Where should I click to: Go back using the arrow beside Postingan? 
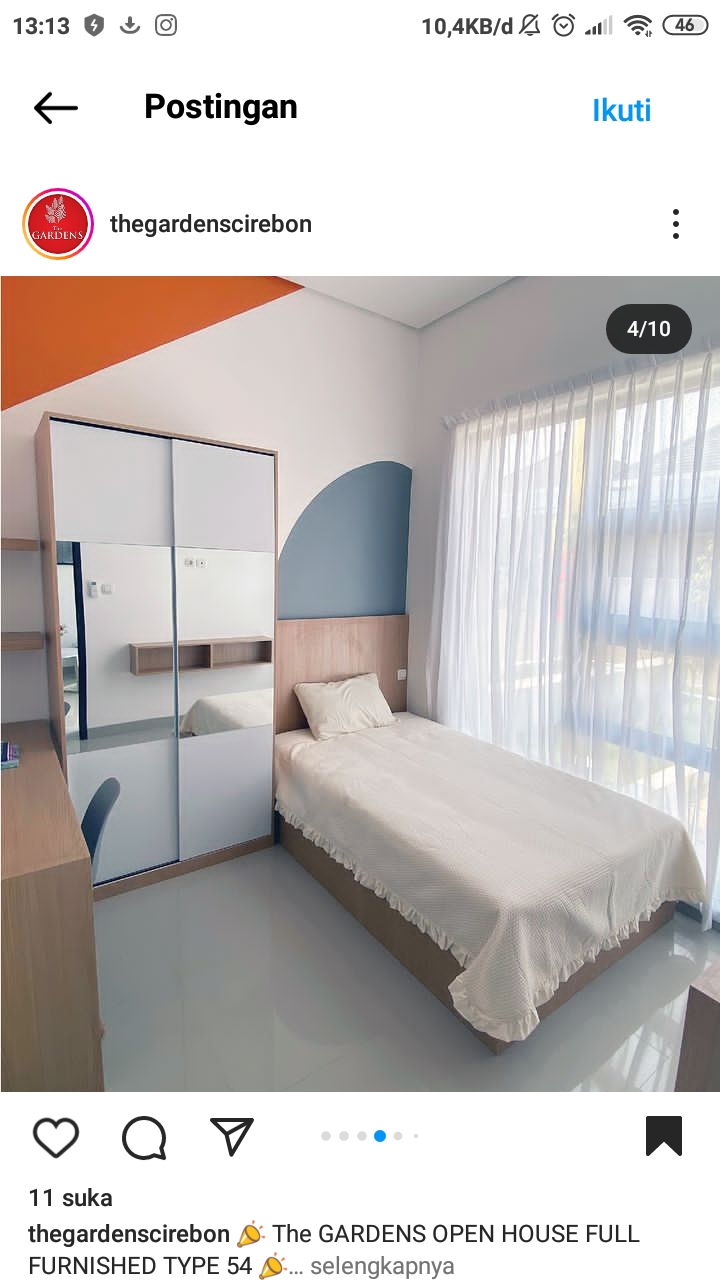coord(55,108)
